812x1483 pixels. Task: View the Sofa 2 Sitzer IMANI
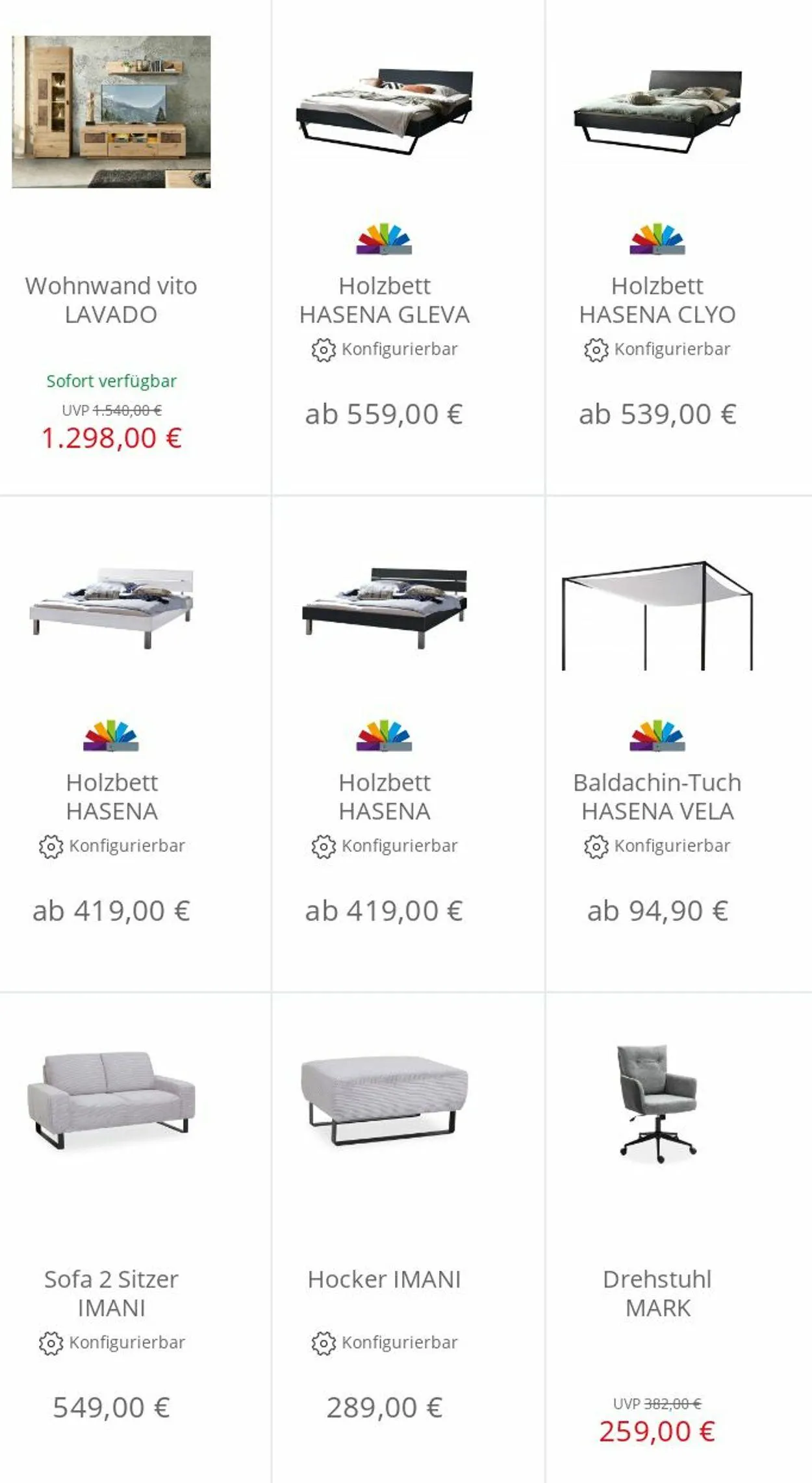[x=111, y=1293]
